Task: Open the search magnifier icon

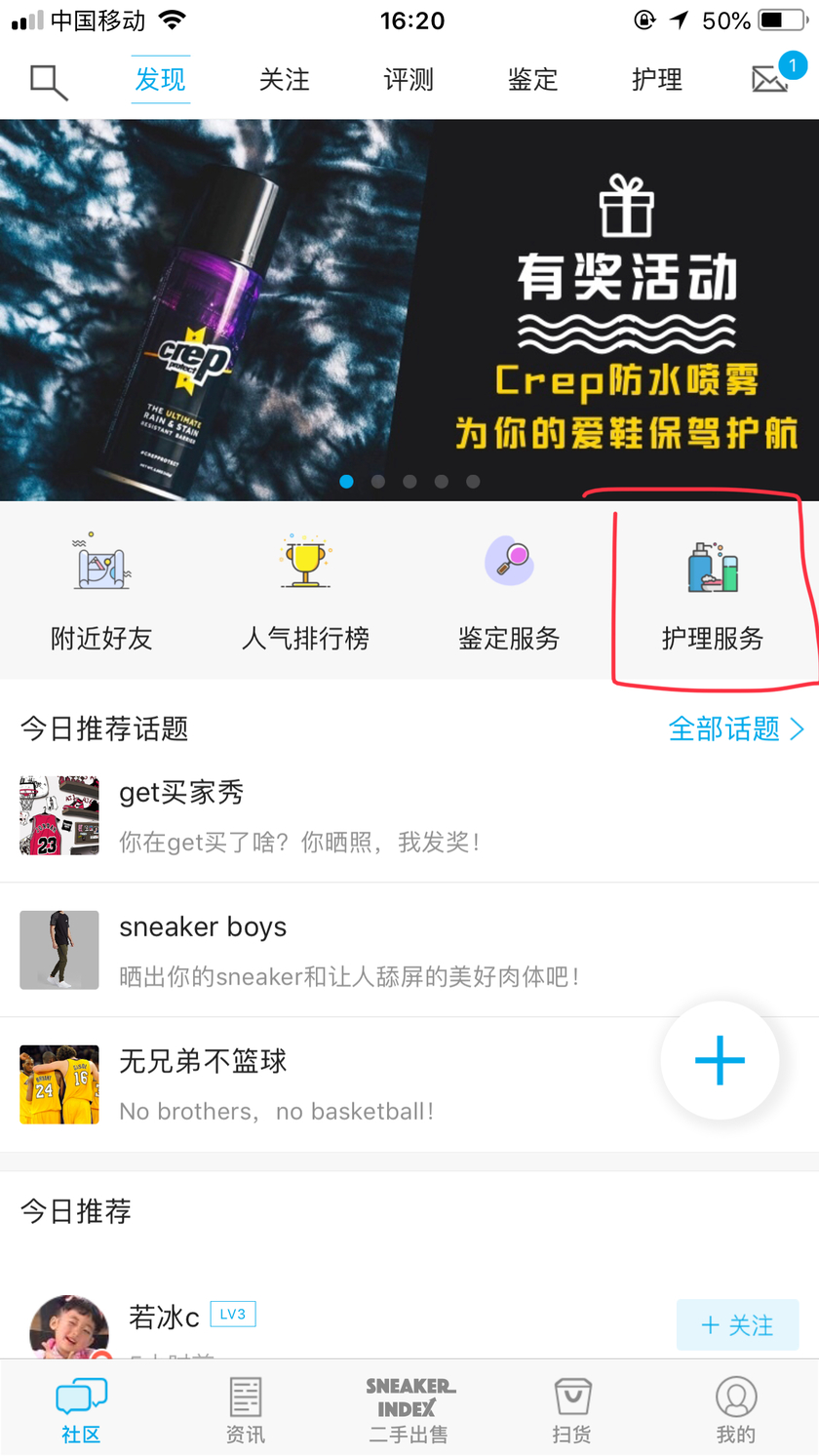Action: tap(49, 82)
